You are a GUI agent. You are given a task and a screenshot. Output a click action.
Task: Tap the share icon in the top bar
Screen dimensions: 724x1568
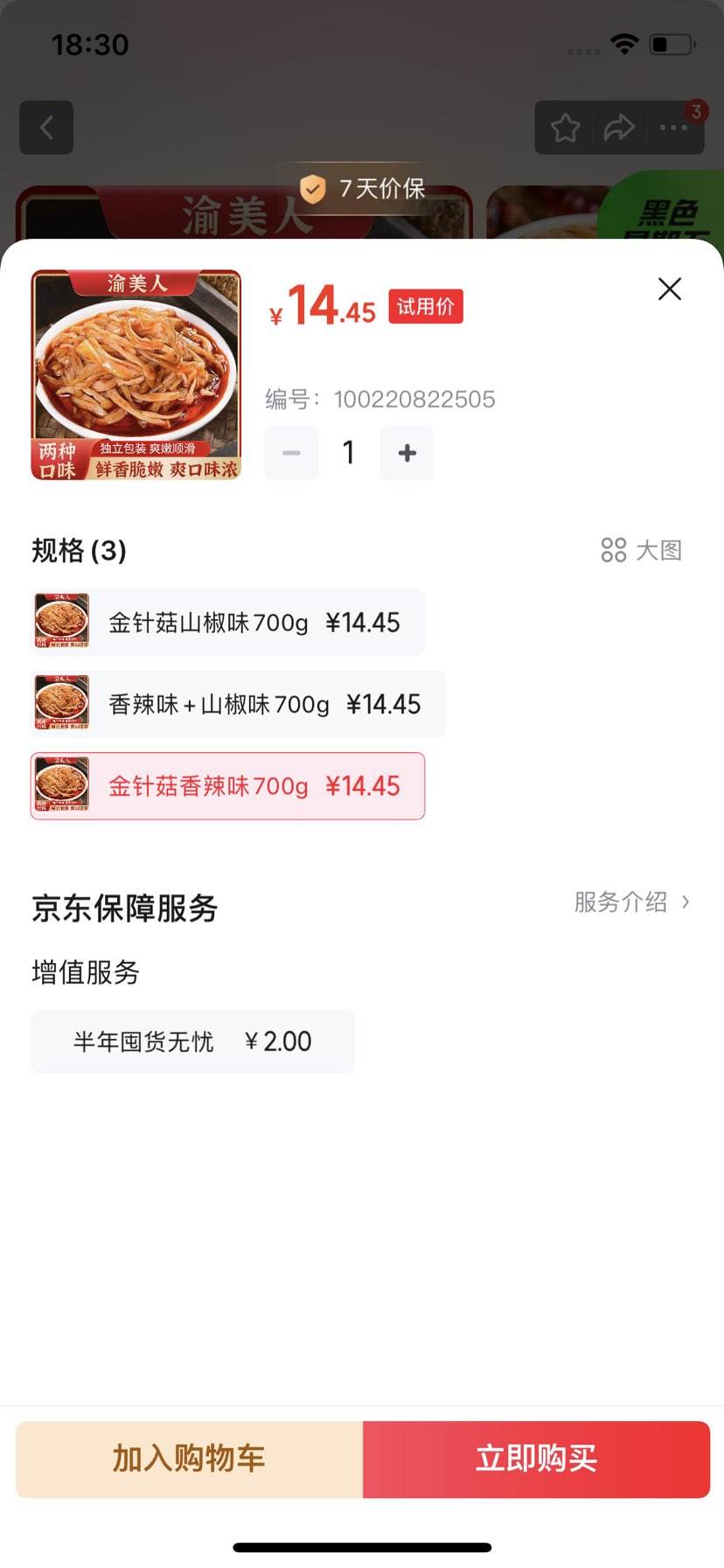619,128
